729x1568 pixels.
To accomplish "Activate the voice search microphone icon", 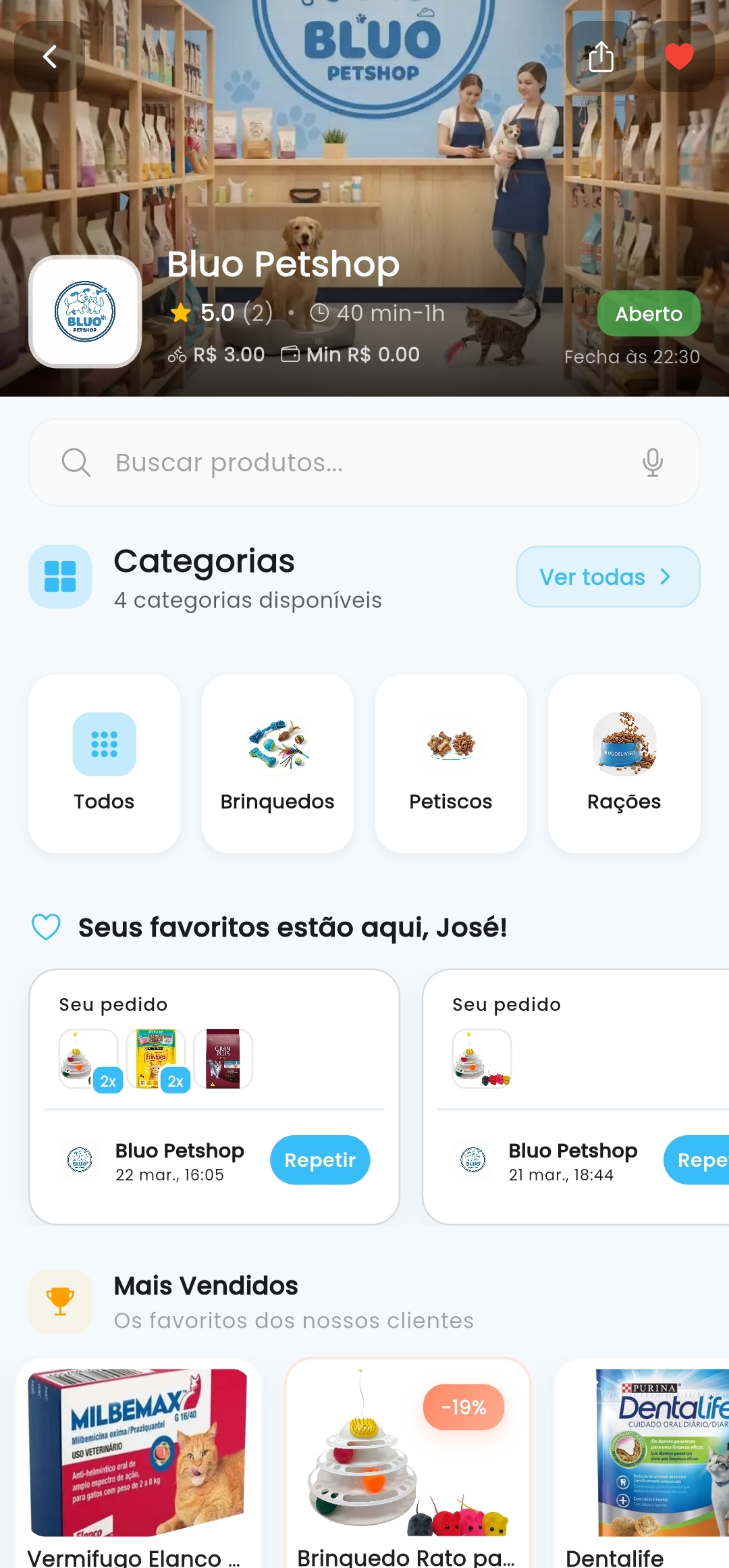I will coord(652,462).
